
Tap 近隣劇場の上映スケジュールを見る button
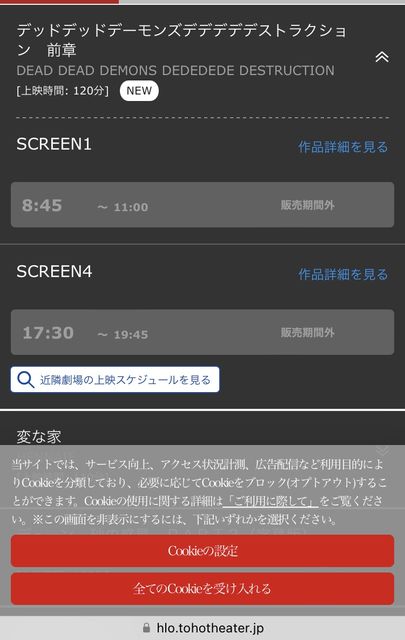coord(115,380)
